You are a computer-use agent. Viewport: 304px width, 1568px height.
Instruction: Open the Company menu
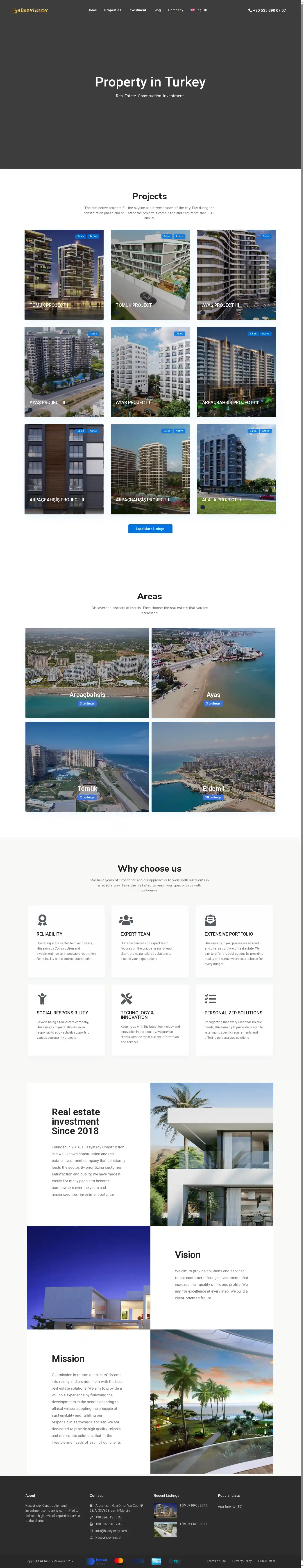click(x=176, y=10)
